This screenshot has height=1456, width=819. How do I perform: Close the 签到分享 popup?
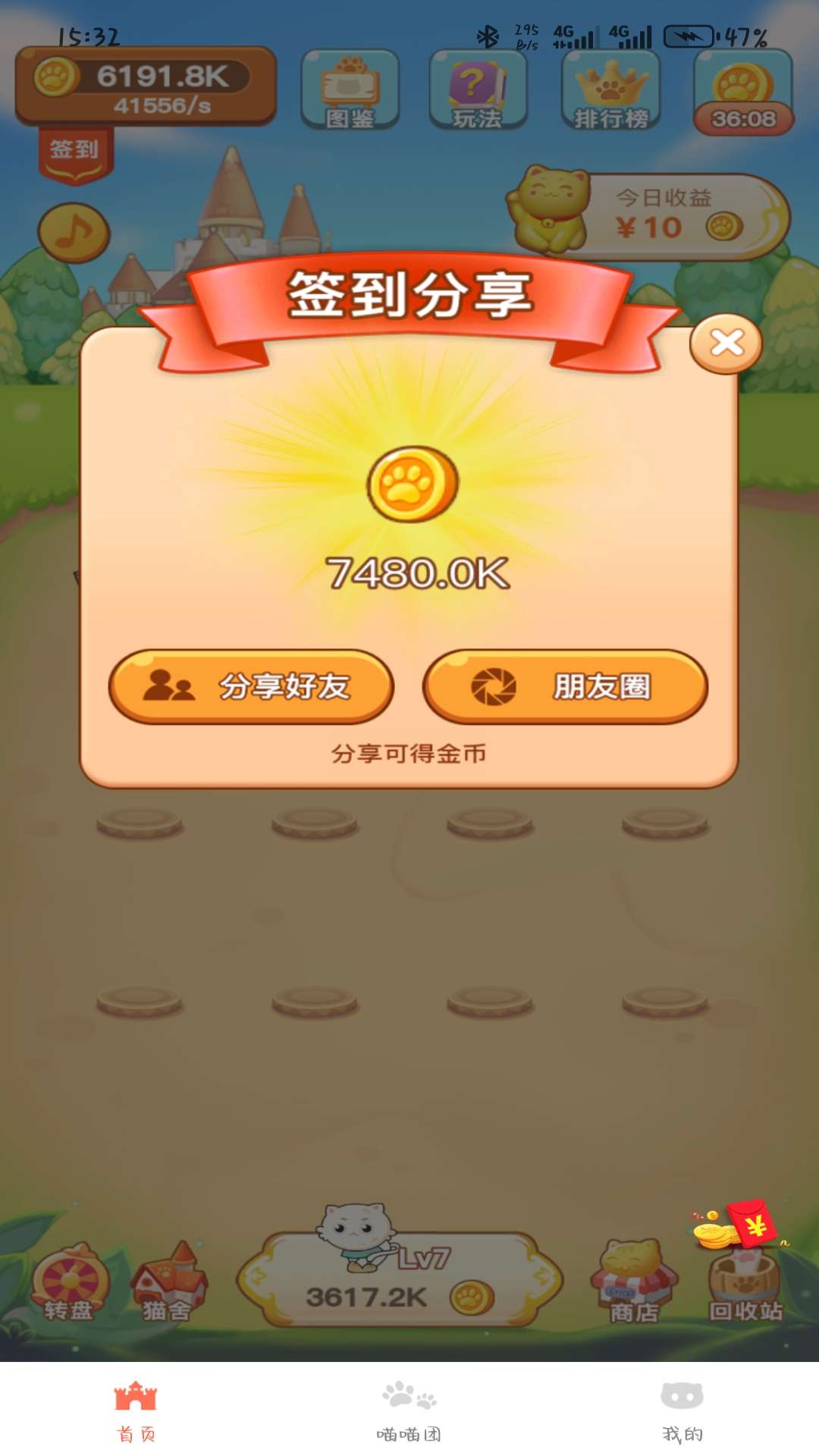[x=726, y=344]
